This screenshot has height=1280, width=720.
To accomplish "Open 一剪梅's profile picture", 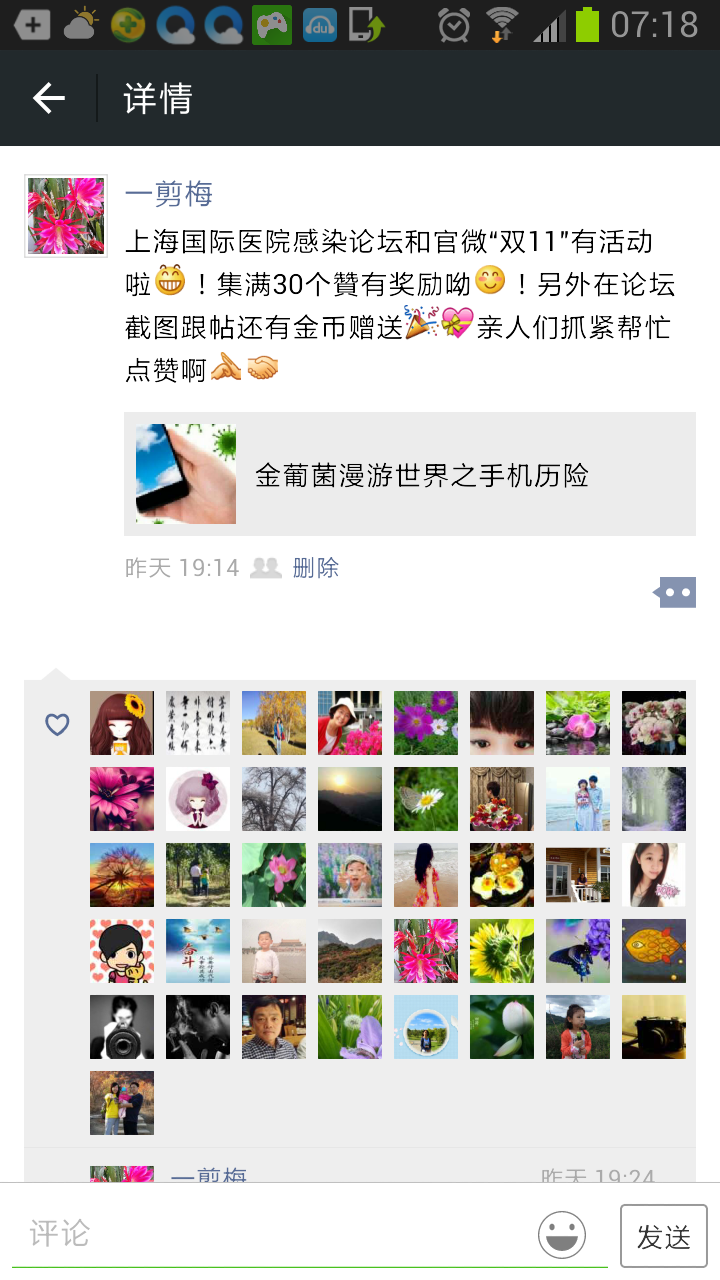I will 66,216.
